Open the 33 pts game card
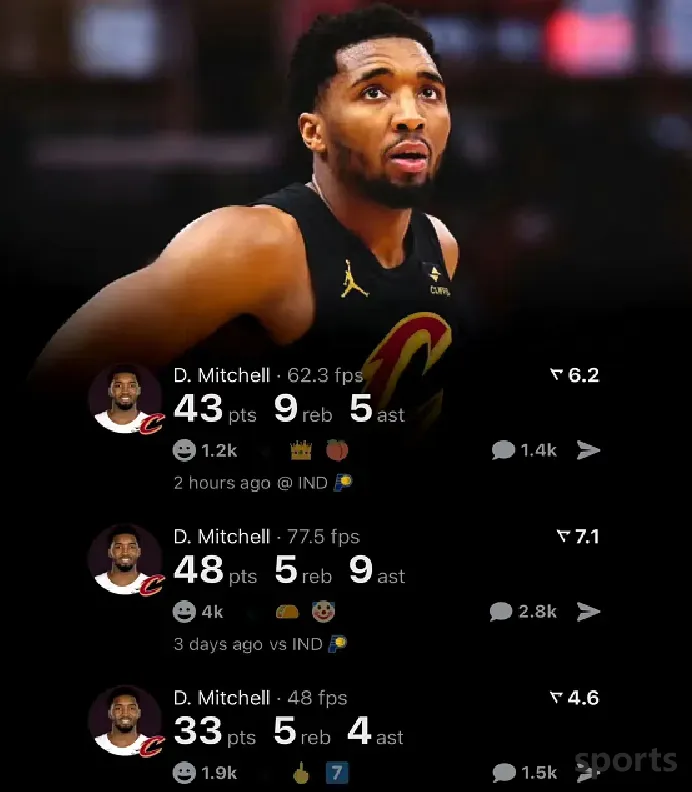This screenshot has height=792, width=692. [290, 731]
